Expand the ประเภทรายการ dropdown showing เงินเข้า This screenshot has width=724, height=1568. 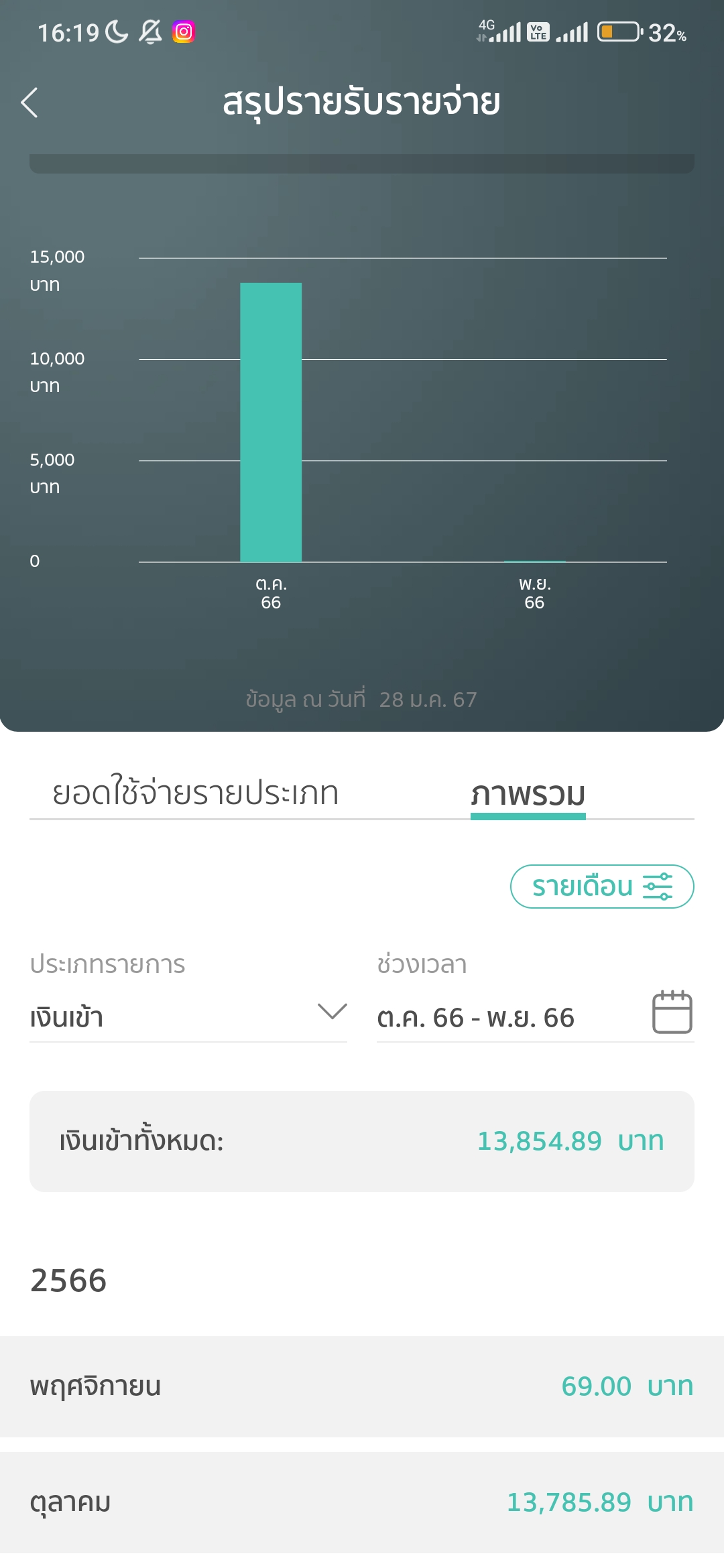coord(188,1017)
